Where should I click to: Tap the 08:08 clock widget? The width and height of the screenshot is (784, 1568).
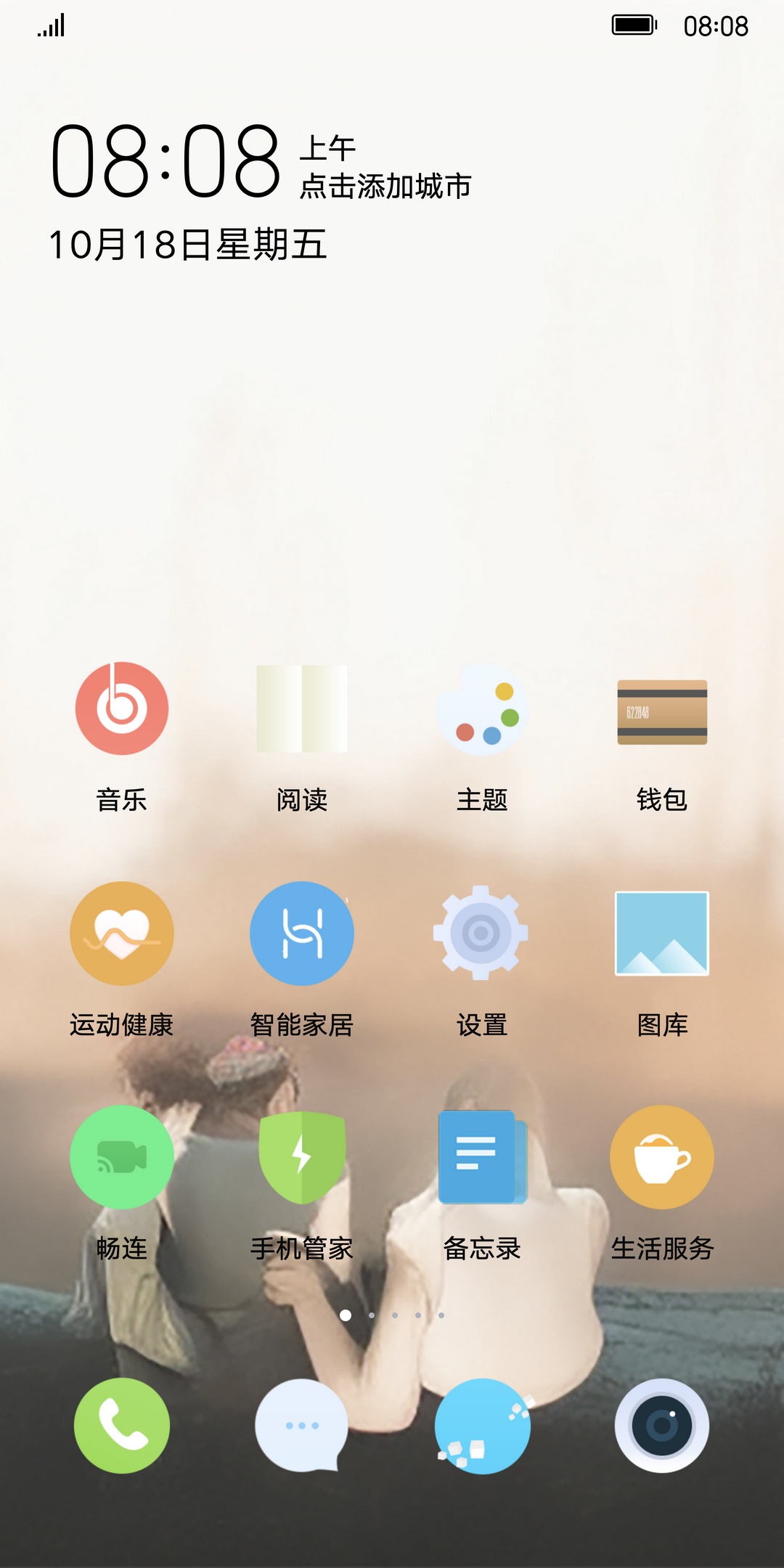click(x=166, y=161)
